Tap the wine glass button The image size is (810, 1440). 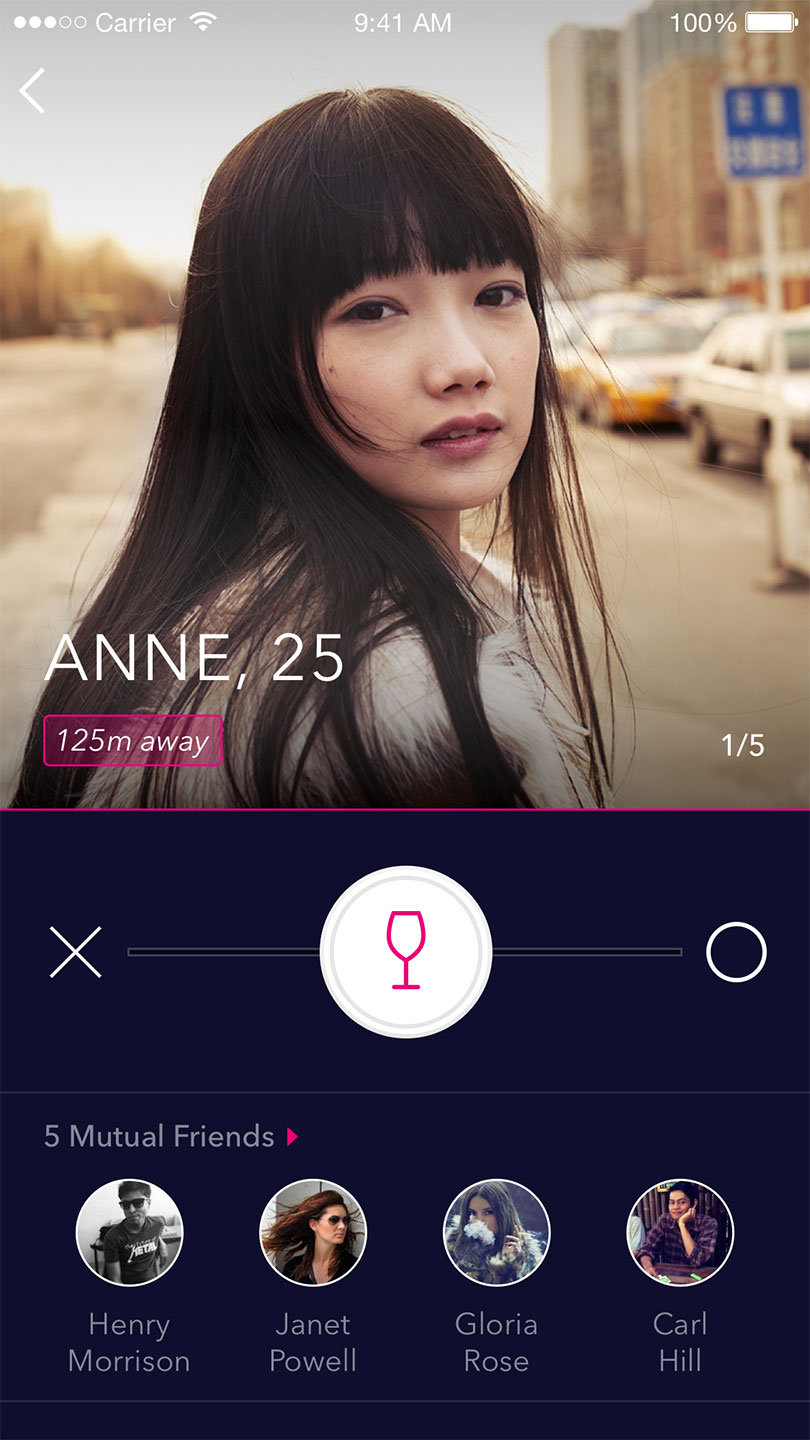pyautogui.click(x=406, y=951)
